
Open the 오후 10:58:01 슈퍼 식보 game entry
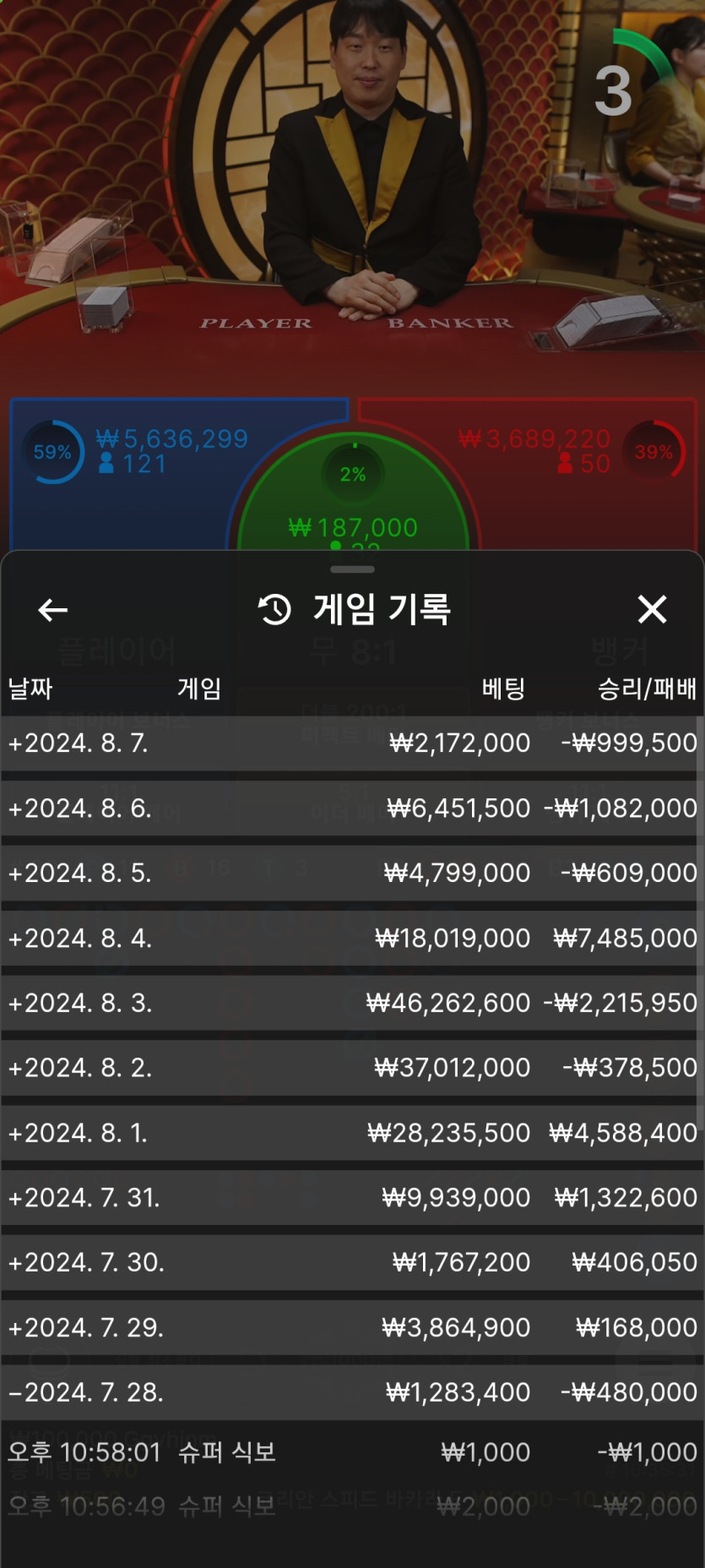(x=352, y=1452)
